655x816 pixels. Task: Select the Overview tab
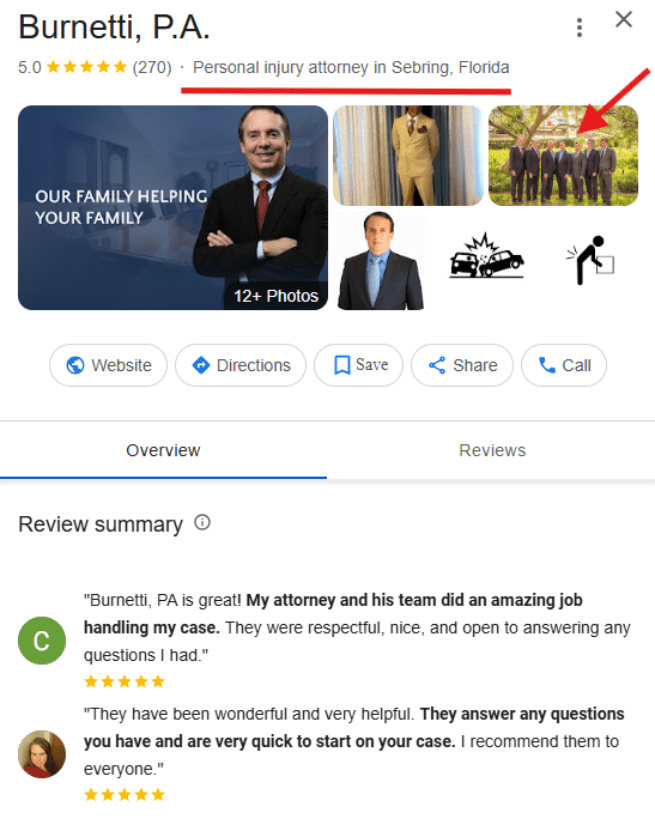point(163,450)
